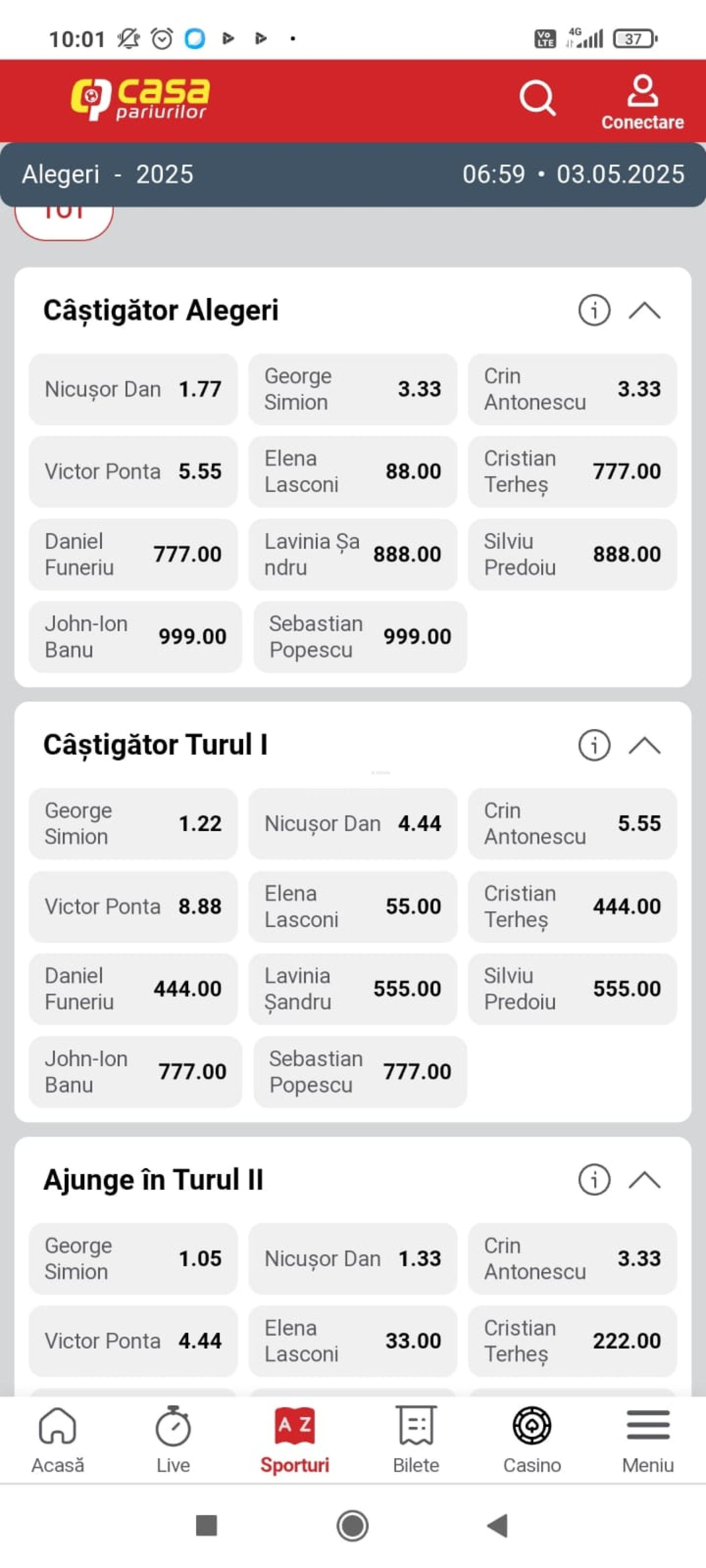Open the Bilete tab
Viewport: 706px width, 1568px height.
pyautogui.click(x=416, y=1440)
